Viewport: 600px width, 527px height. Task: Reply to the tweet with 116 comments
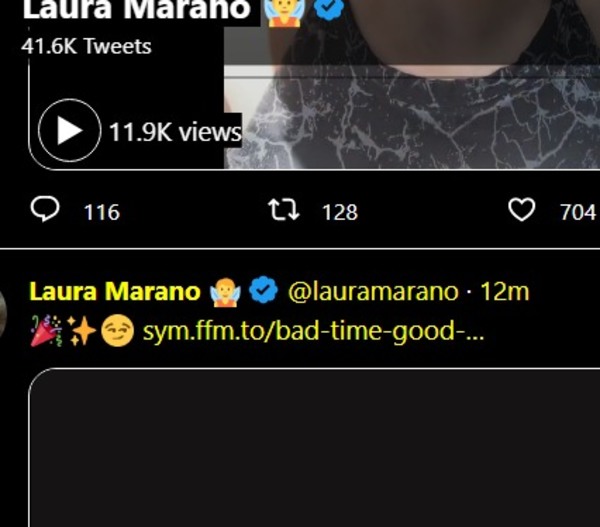click(45, 210)
